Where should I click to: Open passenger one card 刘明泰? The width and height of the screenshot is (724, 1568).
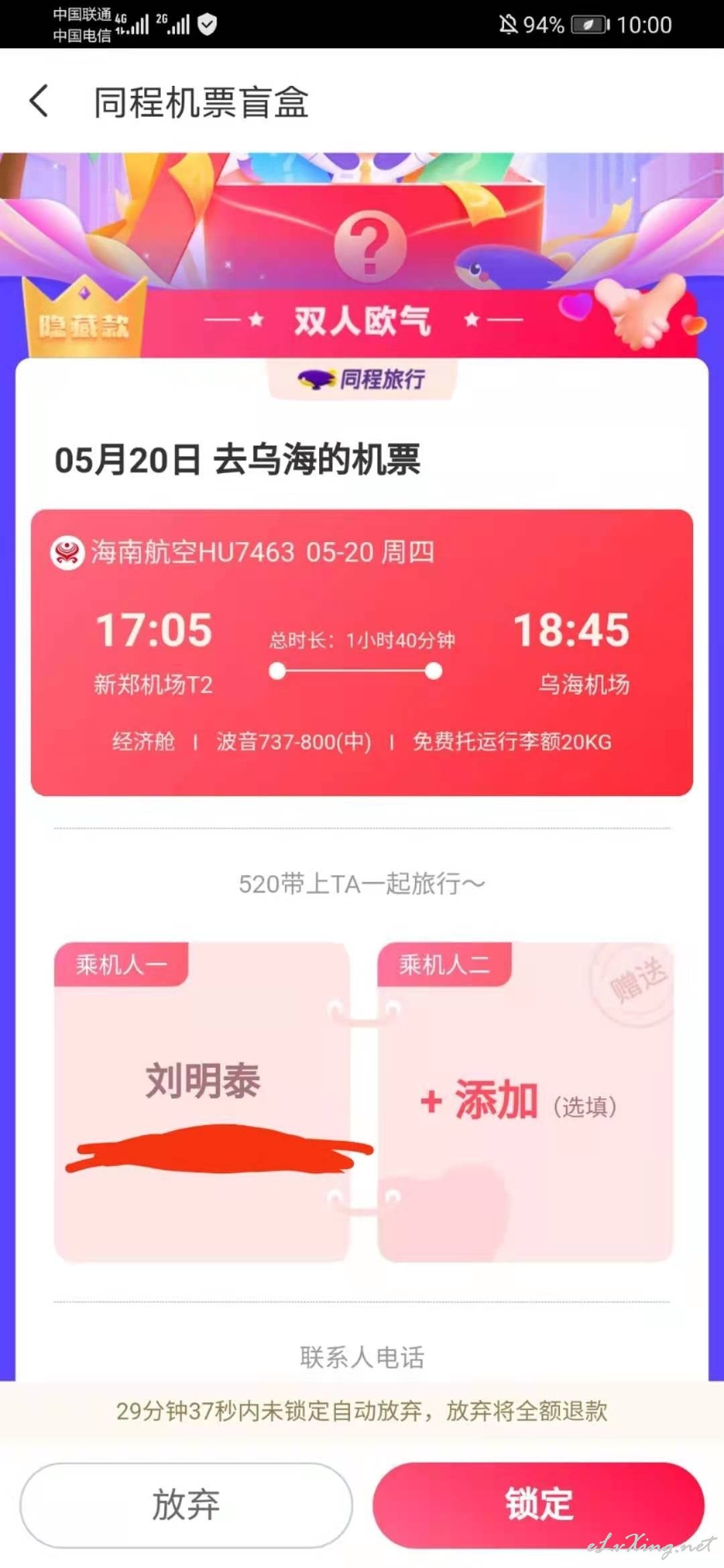click(202, 1102)
